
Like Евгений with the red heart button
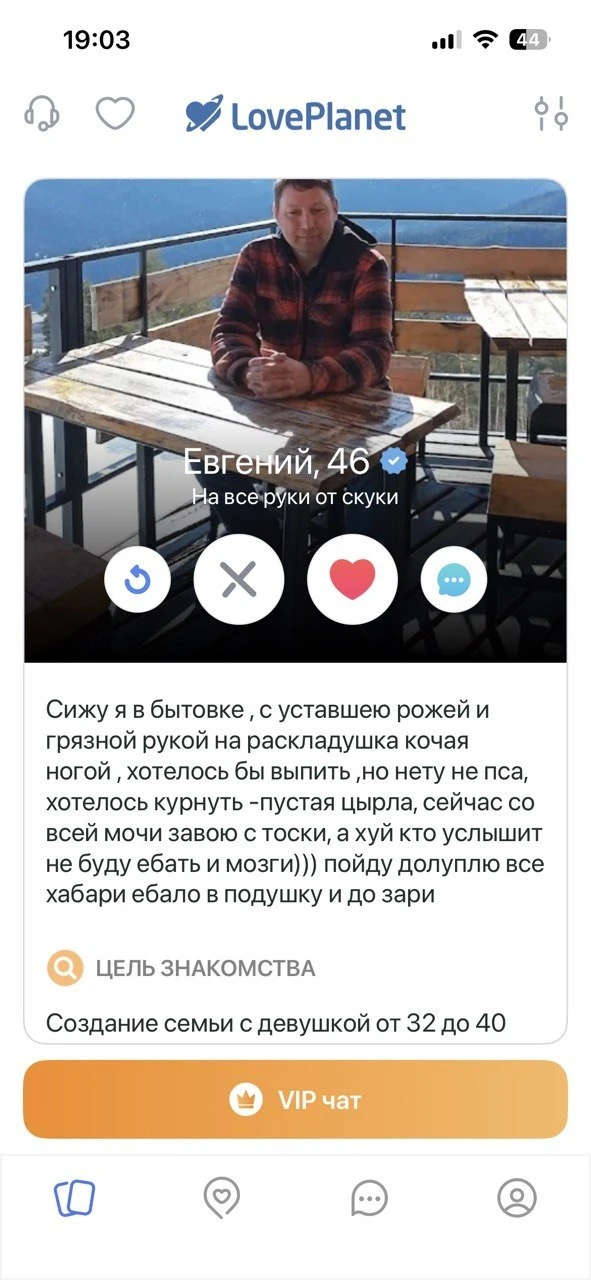pos(353,579)
